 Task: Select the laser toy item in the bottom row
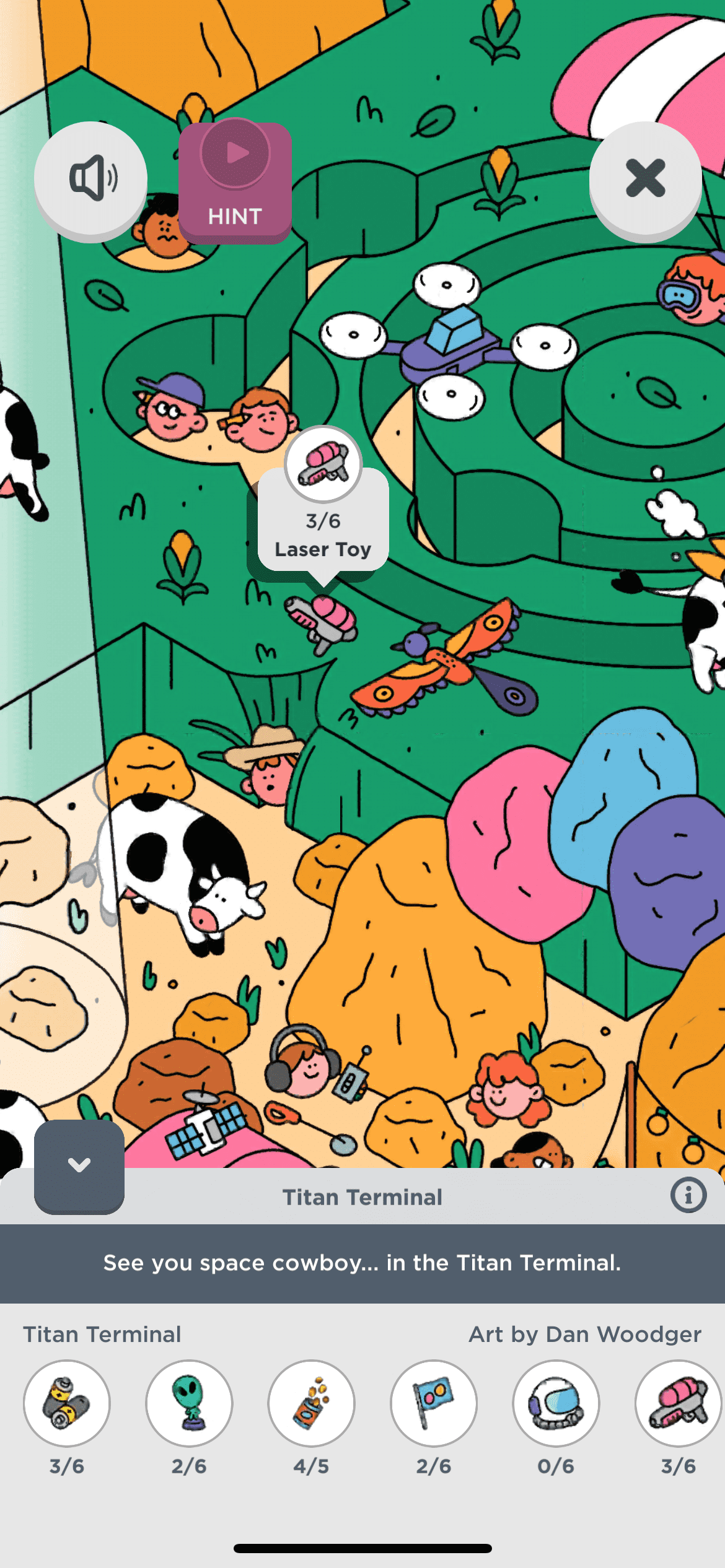pos(677,1403)
